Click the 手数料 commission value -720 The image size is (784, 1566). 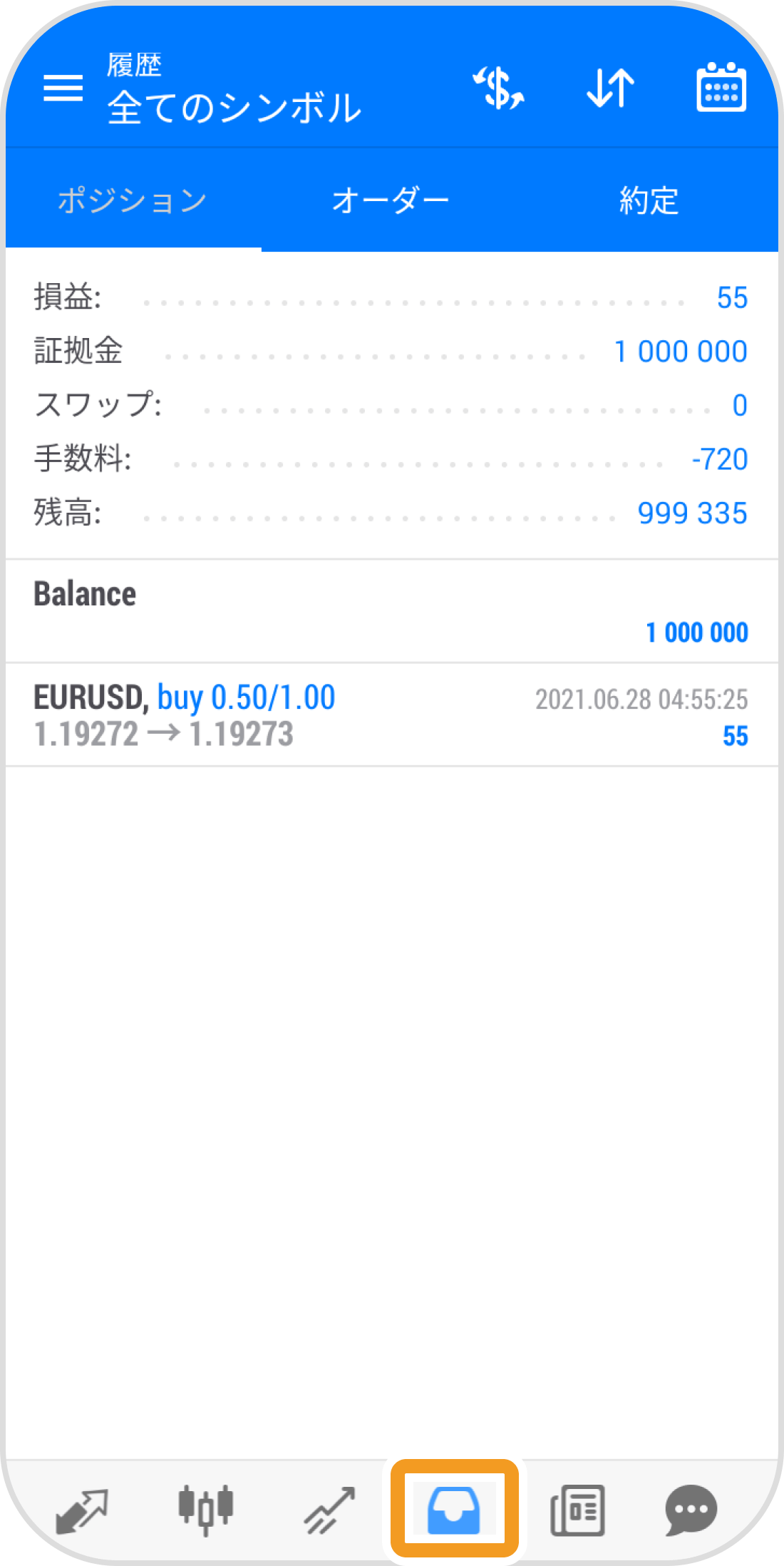pos(718,459)
